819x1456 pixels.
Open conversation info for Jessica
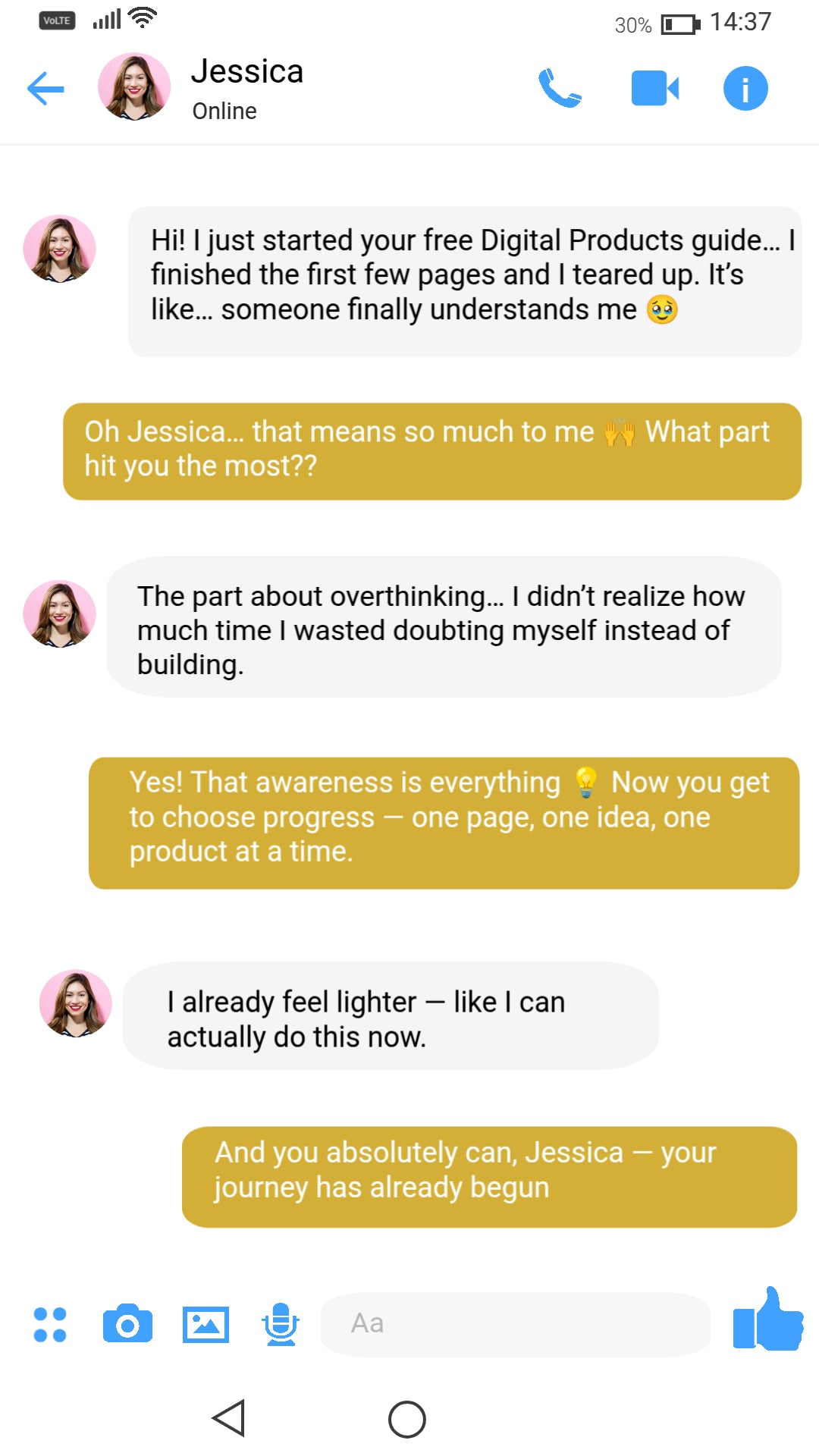pos(745,89)
